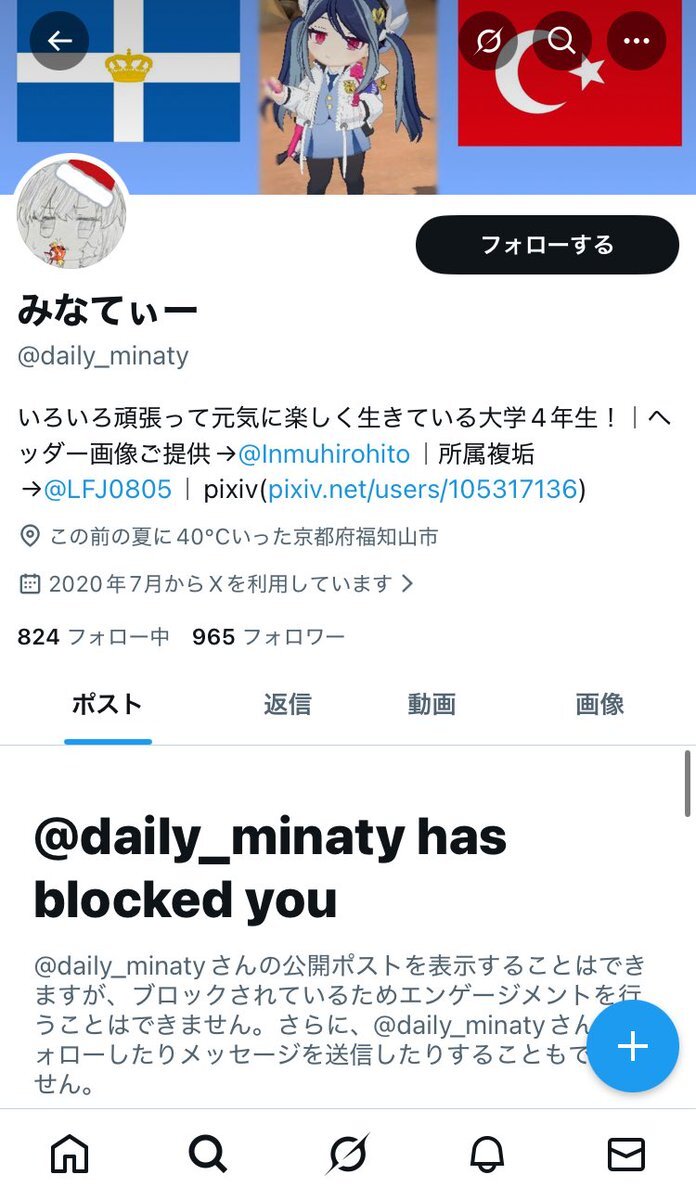Viewport: 696px width, 1200px height.
Task: Switch to the 動画 tab
Action: pos(431,704)
